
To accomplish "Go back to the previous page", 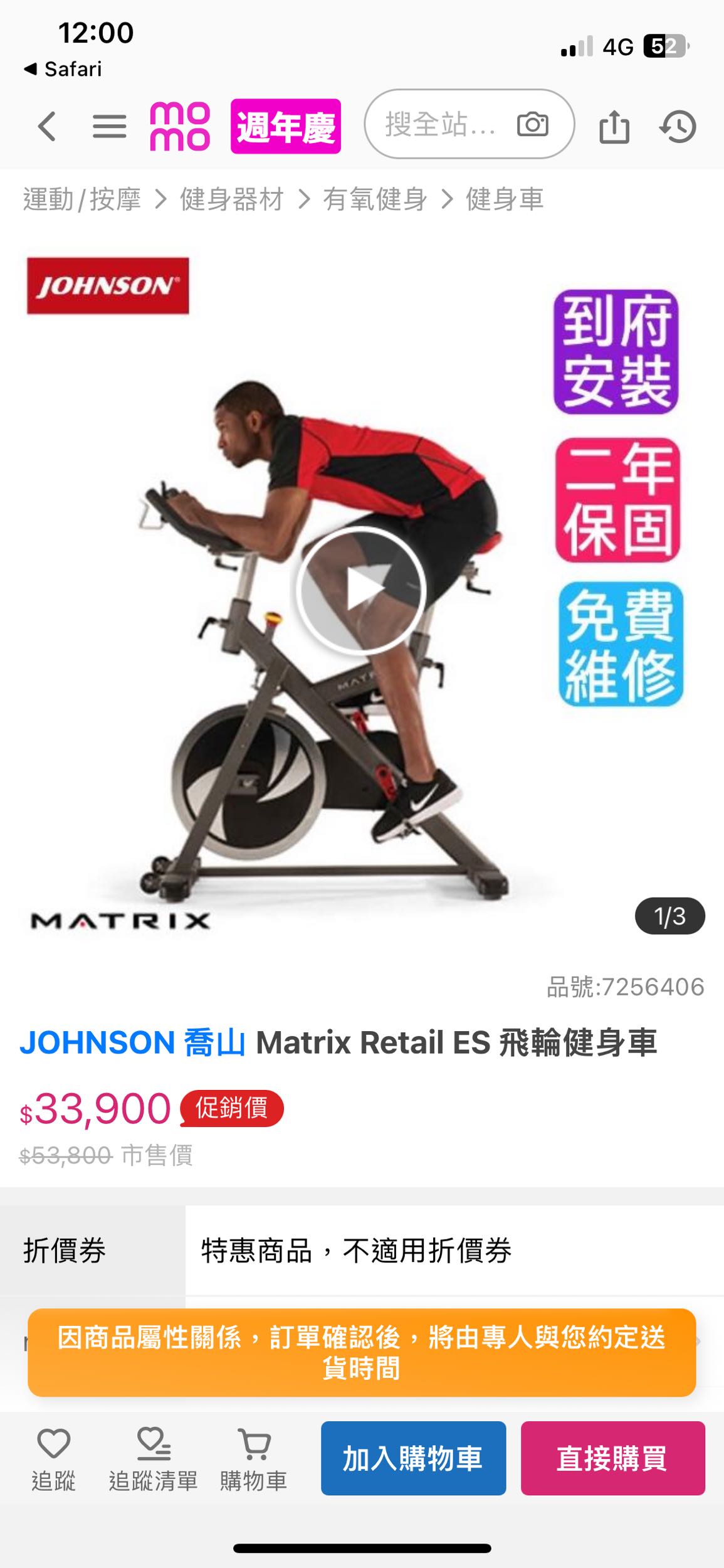I will (47, 126).
